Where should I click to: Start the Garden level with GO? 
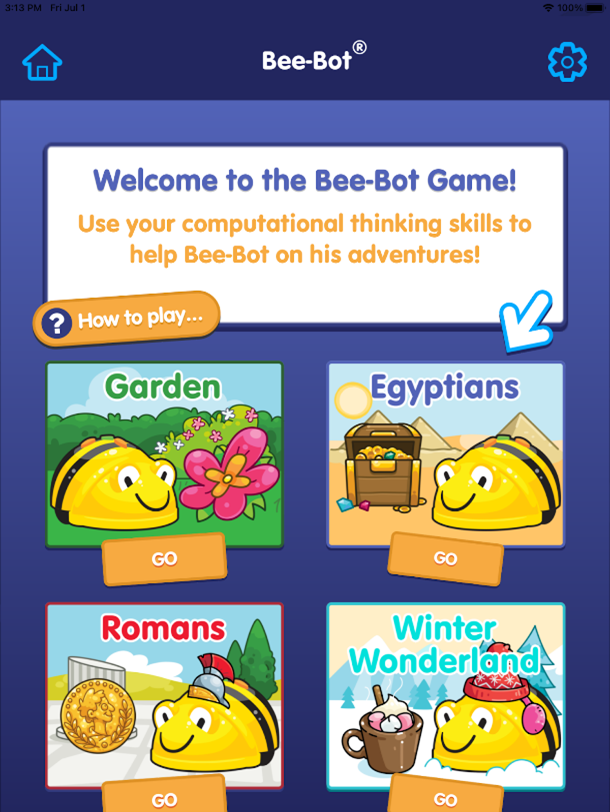tap(164, 559)
